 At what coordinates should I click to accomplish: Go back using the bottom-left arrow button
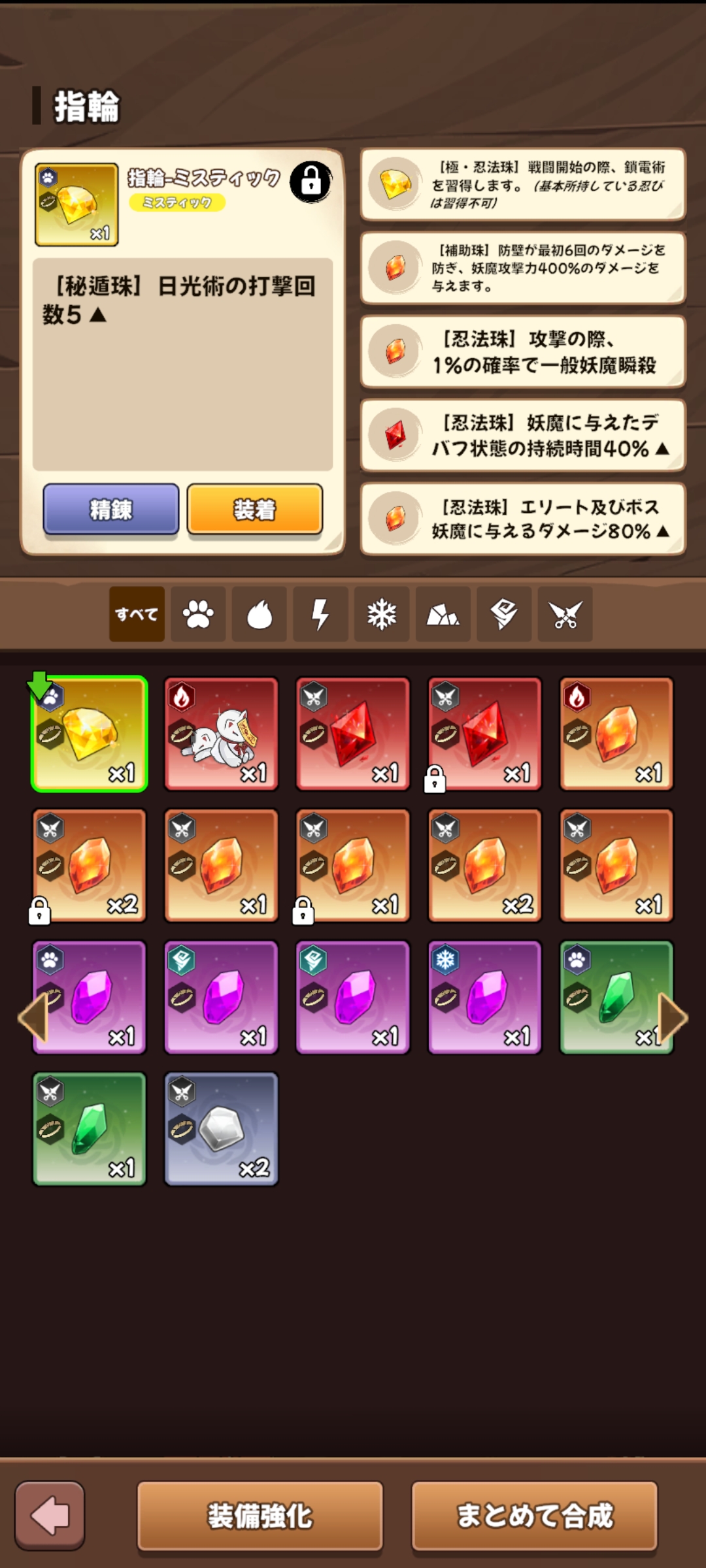coord(50,1516)
